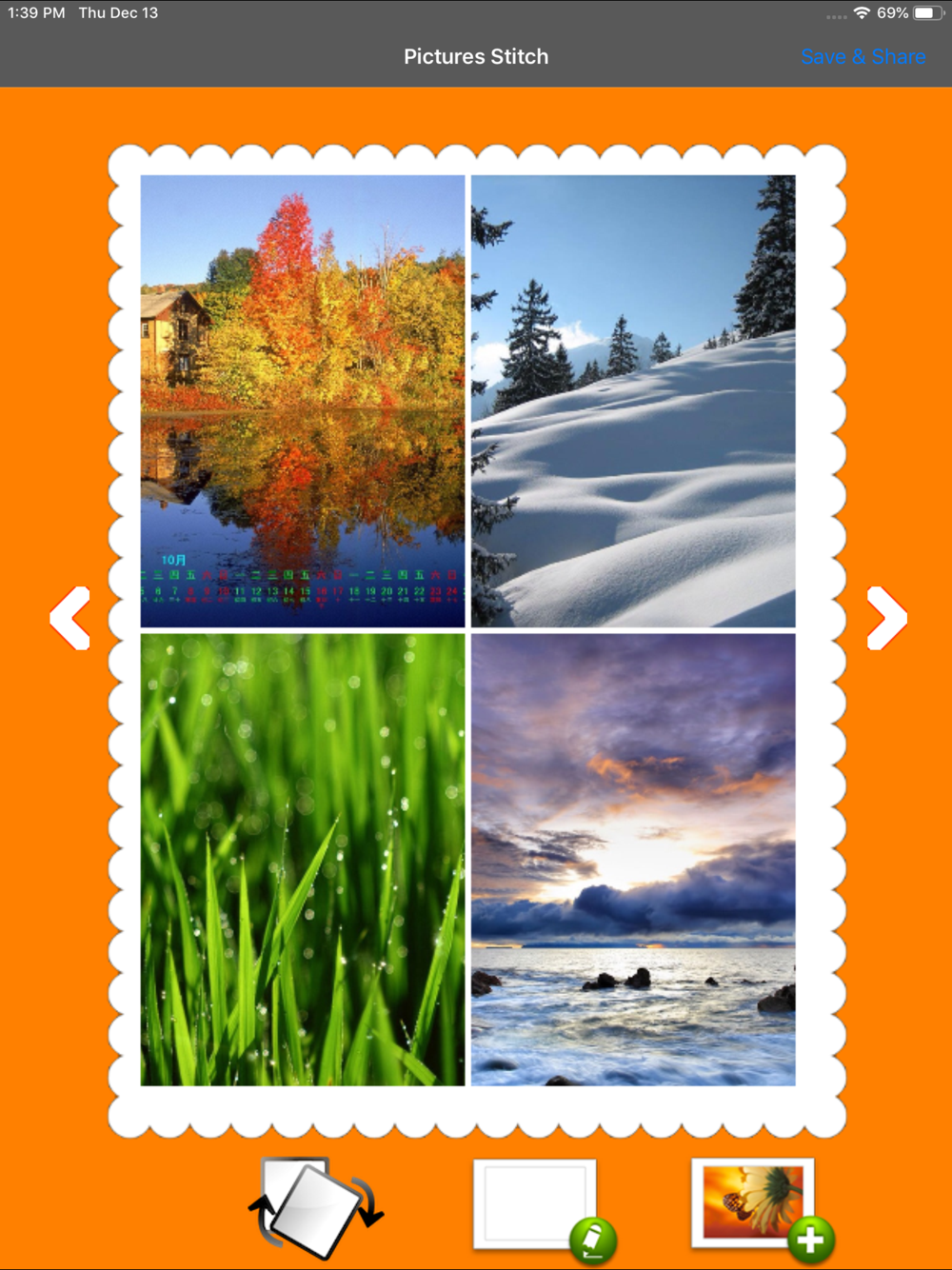Go to next frame with right arrow
This screenshot has width=952, height=1270.
click(x=887, y=619)
